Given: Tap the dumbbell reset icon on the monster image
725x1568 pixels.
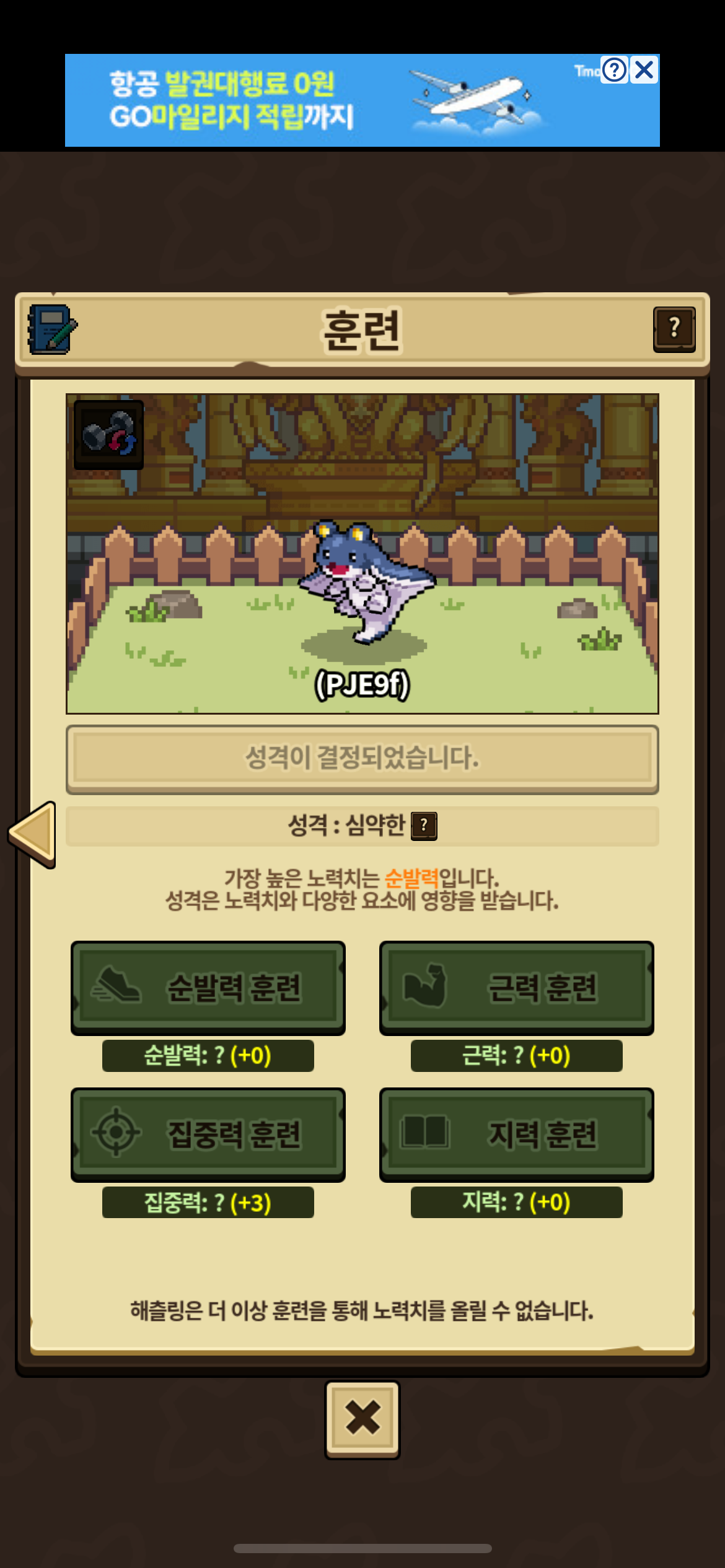Looking at the screenshot, I should 108,435.
